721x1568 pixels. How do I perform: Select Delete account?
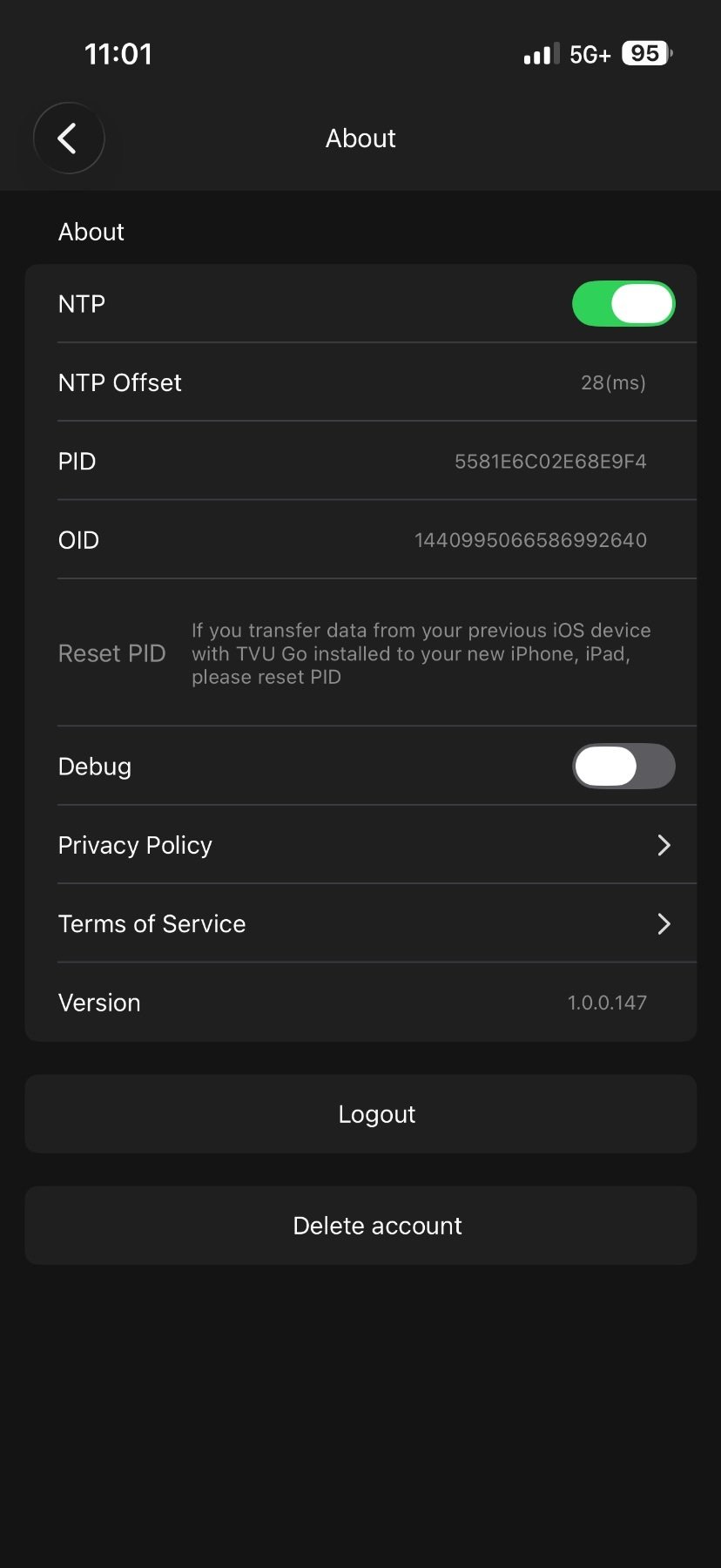(x=360, y=1226)
